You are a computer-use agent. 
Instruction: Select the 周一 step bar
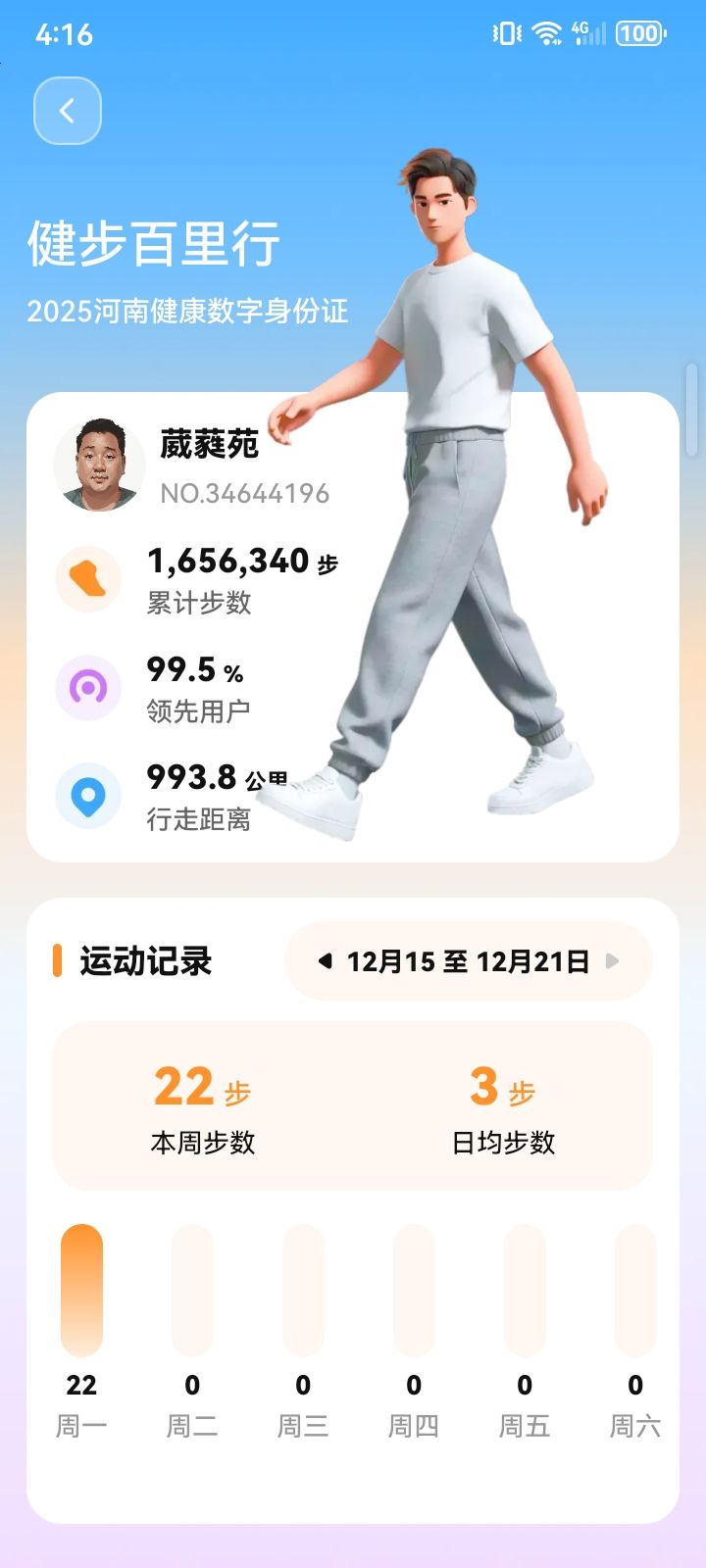click(x=81, y=1290)
